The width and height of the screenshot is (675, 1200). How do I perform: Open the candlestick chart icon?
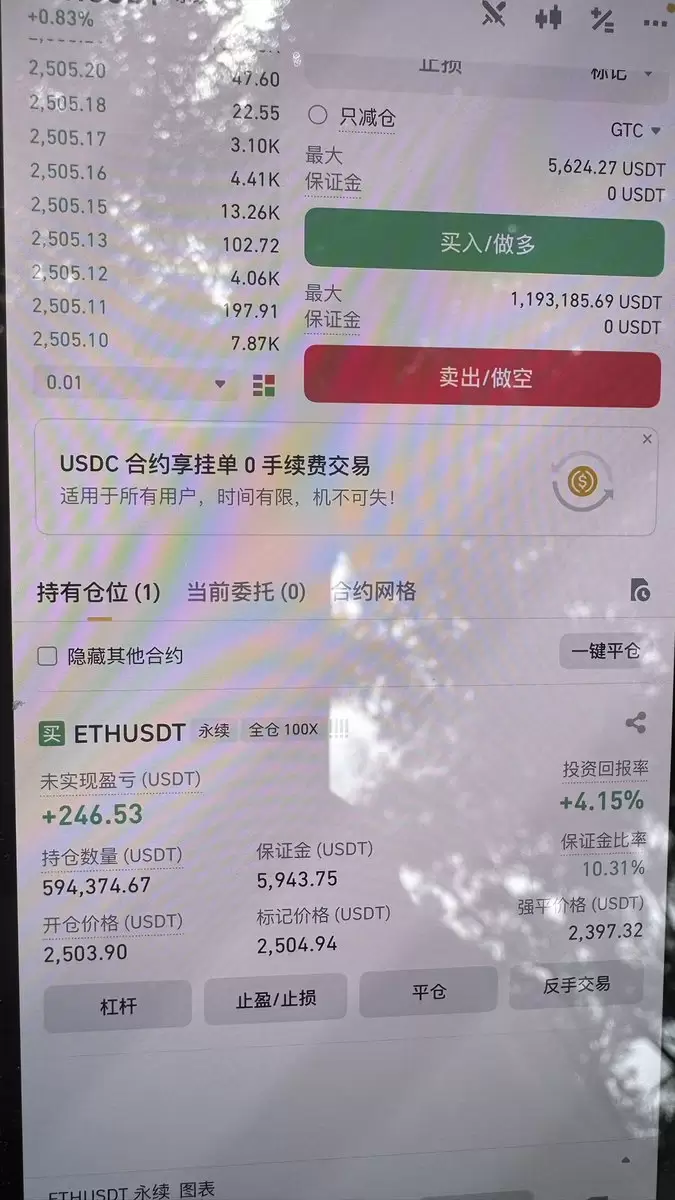(x=548, y=17)
